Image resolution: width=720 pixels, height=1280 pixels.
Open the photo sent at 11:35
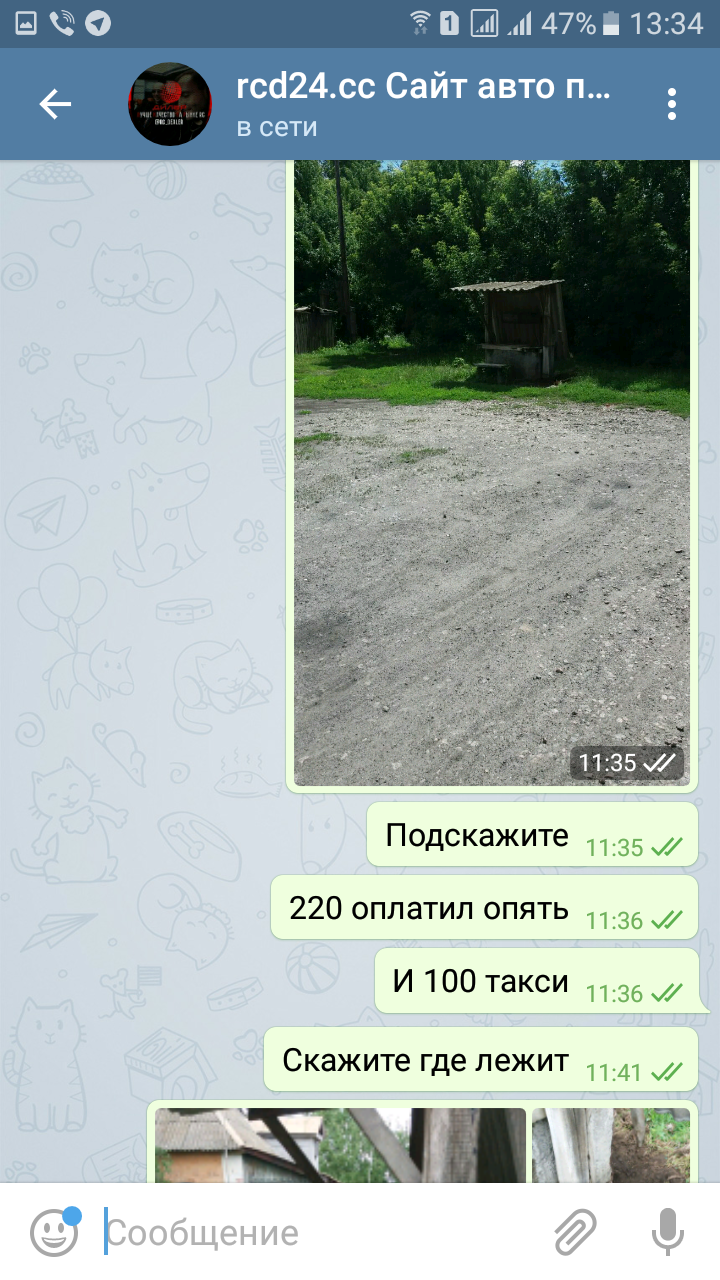491,473
